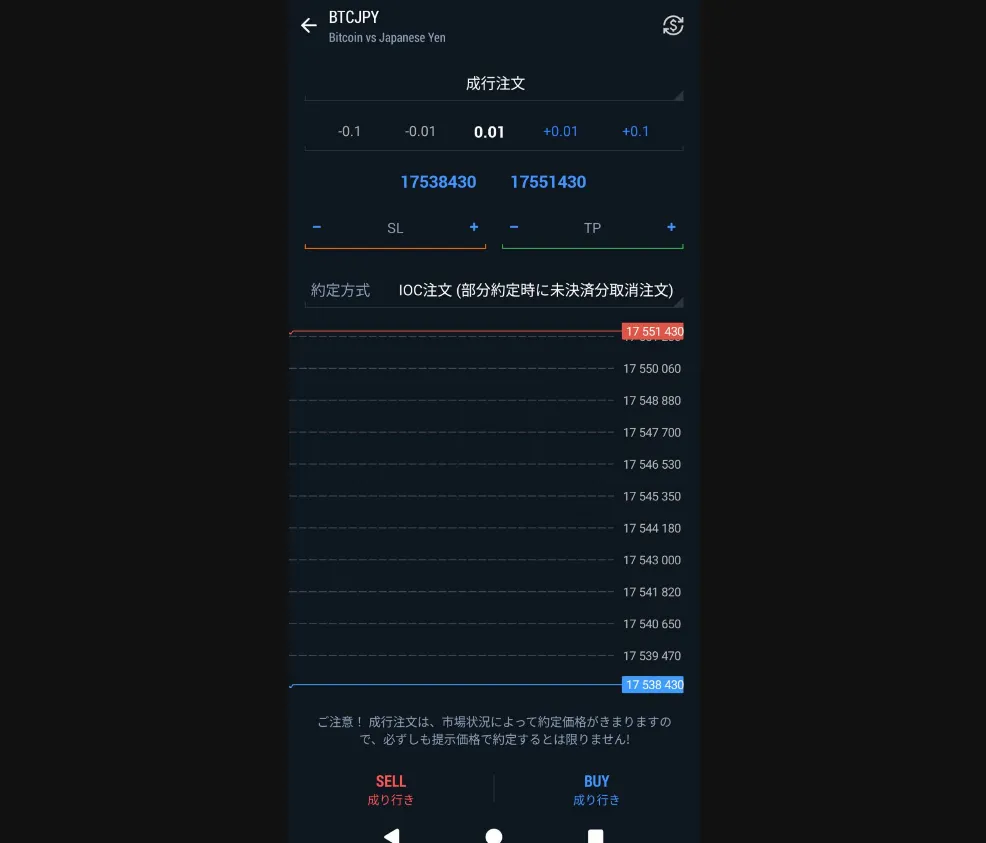Image resolution: width=986 pixels, height=843 pixels.
Task: Enter a take profit in TP field
Action: pyautogui.click(x=592, y=229)
